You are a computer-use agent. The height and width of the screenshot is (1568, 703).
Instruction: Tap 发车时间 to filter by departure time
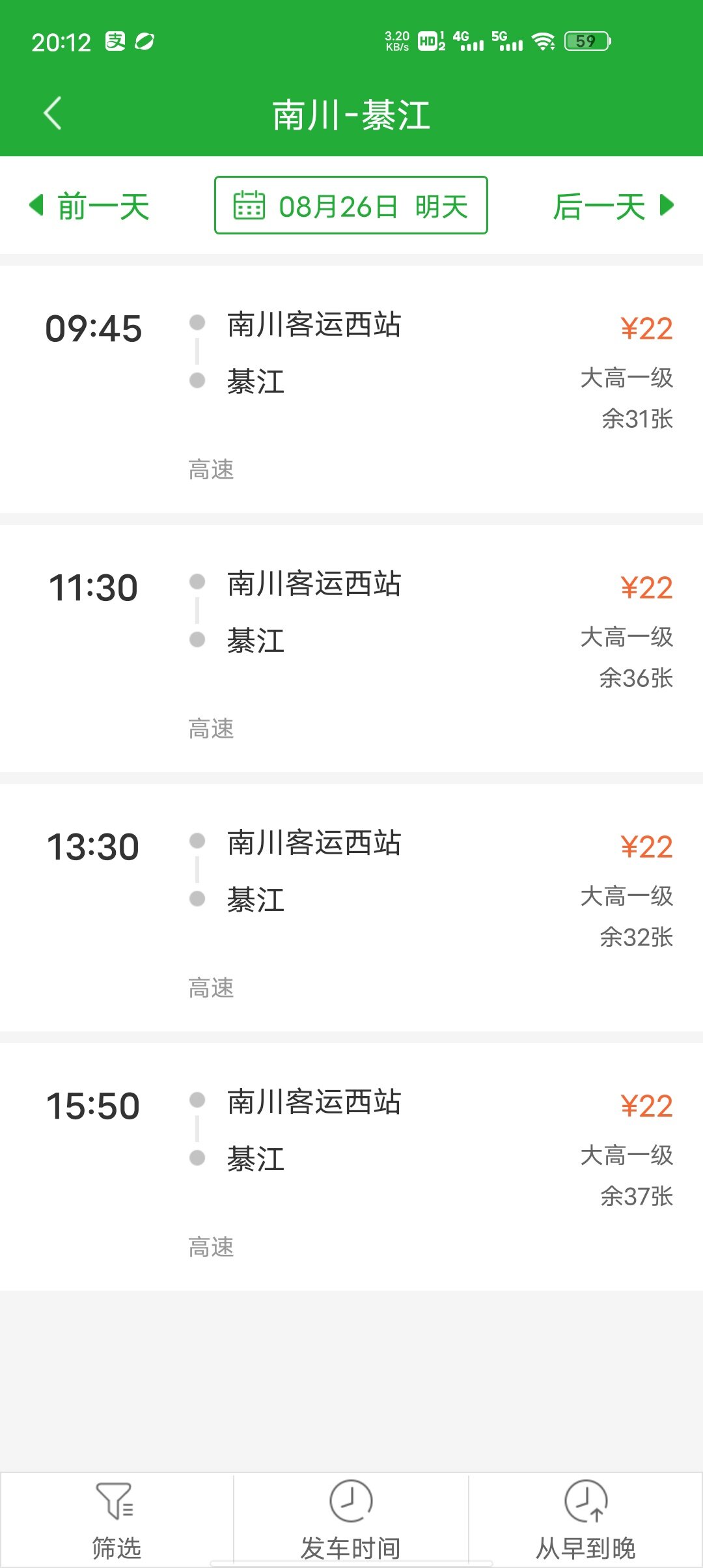tap(351, 1520)
